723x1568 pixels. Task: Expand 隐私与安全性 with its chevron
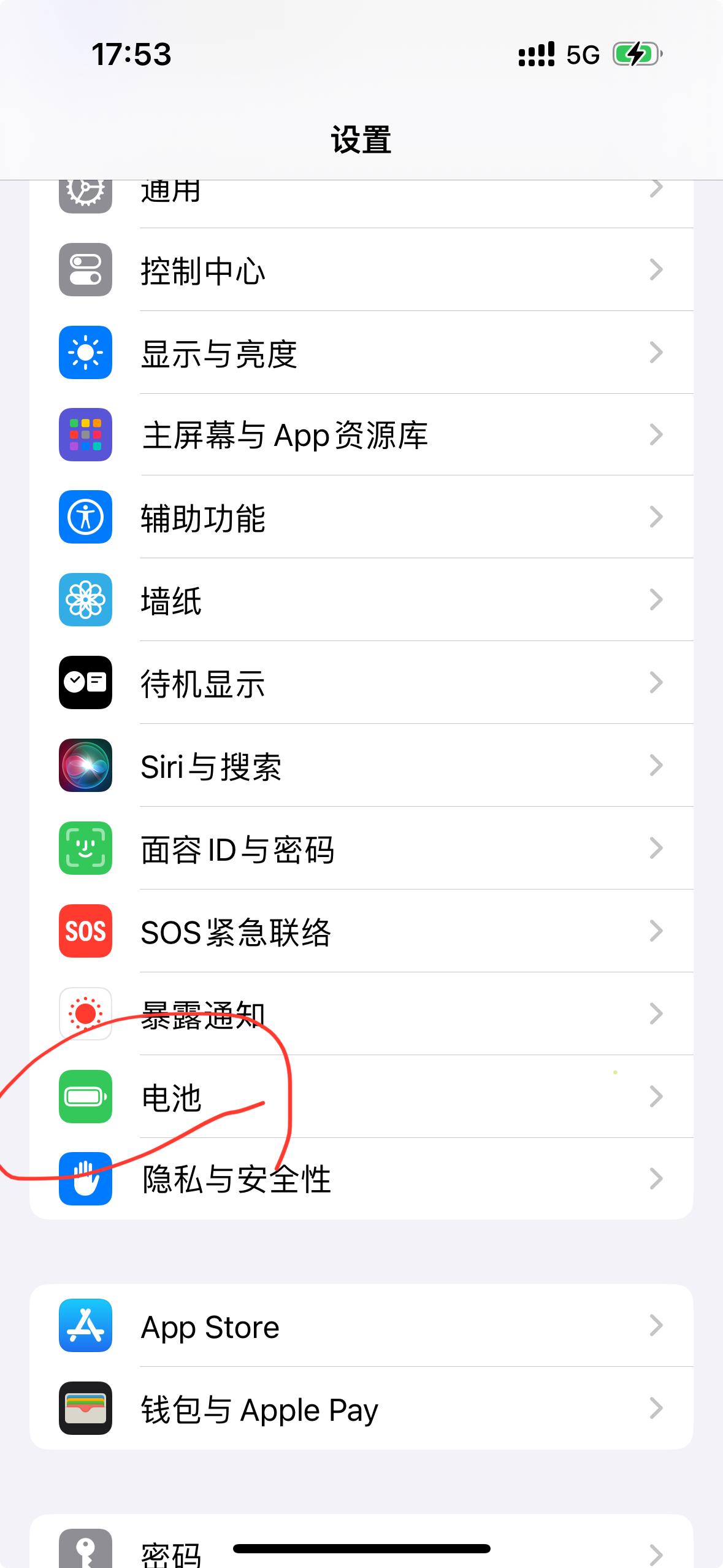[656, 1181]
